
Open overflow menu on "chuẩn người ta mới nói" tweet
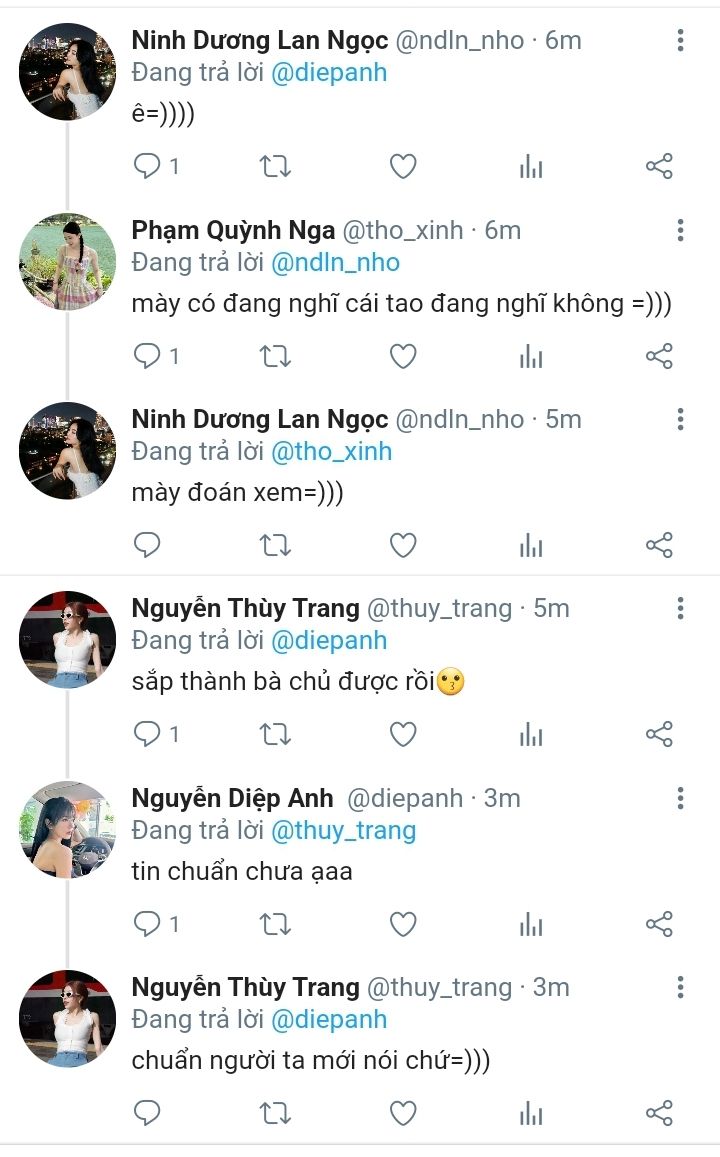coord(680,987)
